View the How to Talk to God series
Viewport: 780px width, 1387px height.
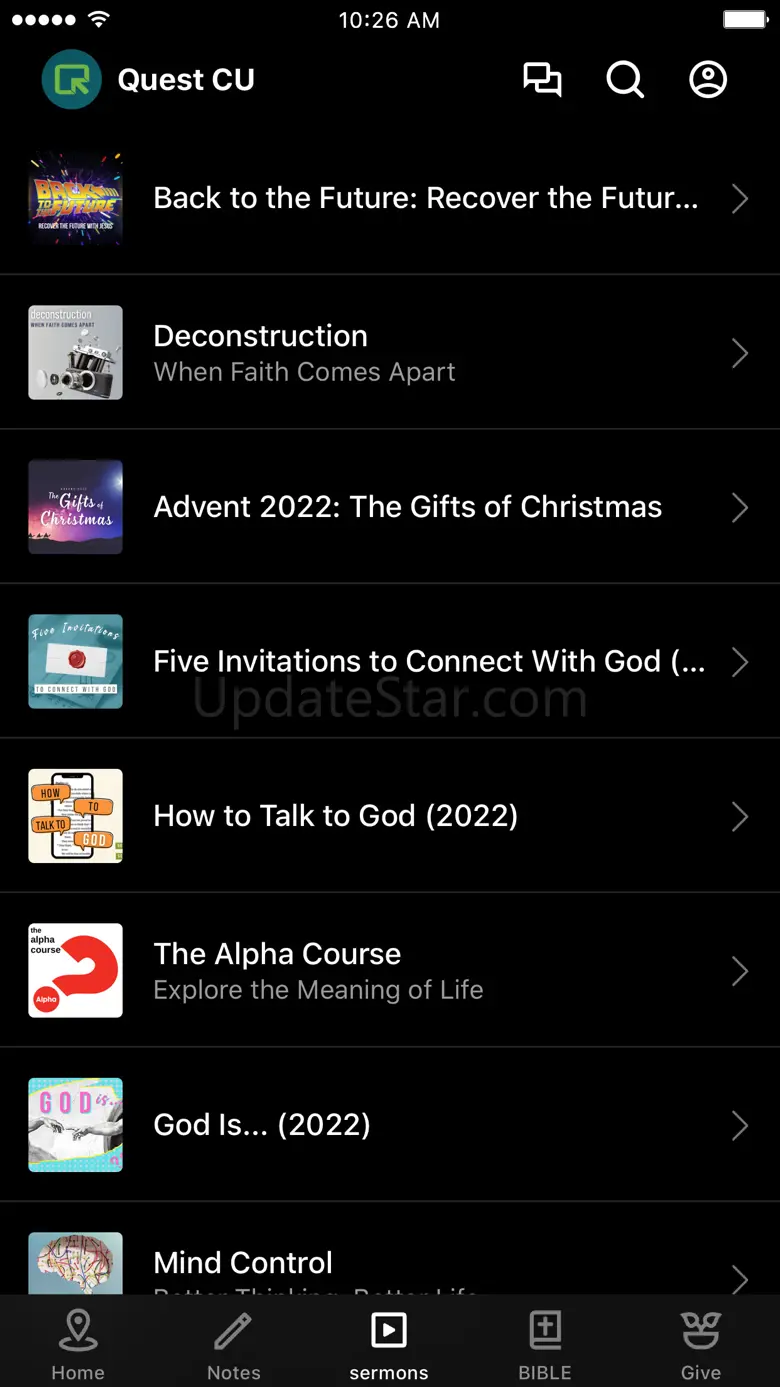(x=390, y=816)
